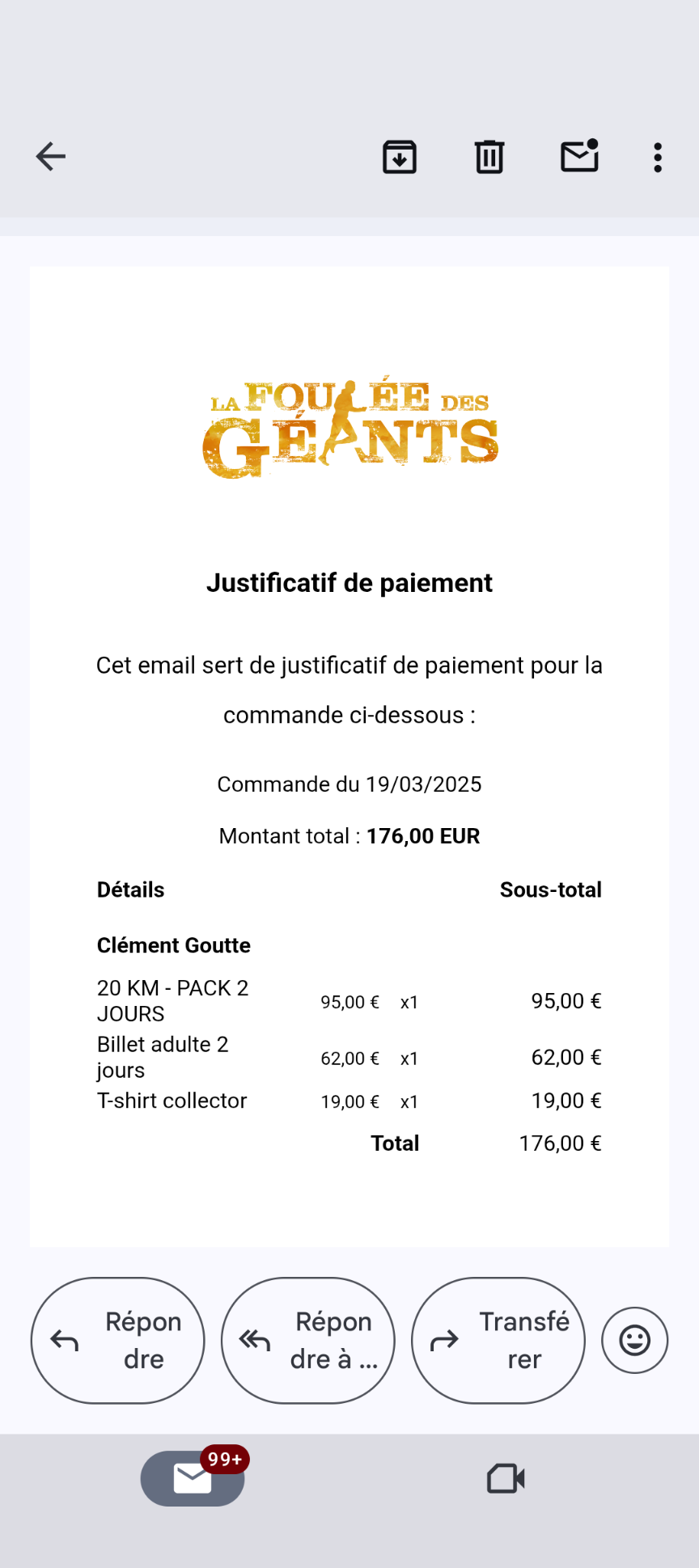Open the overflow menu
The width and height of the screenshot is (699, 1568).
pos(658,157)
